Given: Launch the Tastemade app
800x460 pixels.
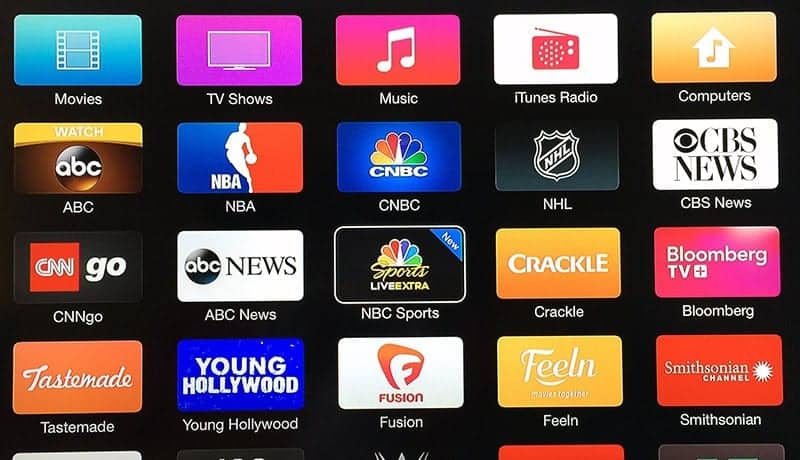Looking at the screenshot, I should 78,378.
